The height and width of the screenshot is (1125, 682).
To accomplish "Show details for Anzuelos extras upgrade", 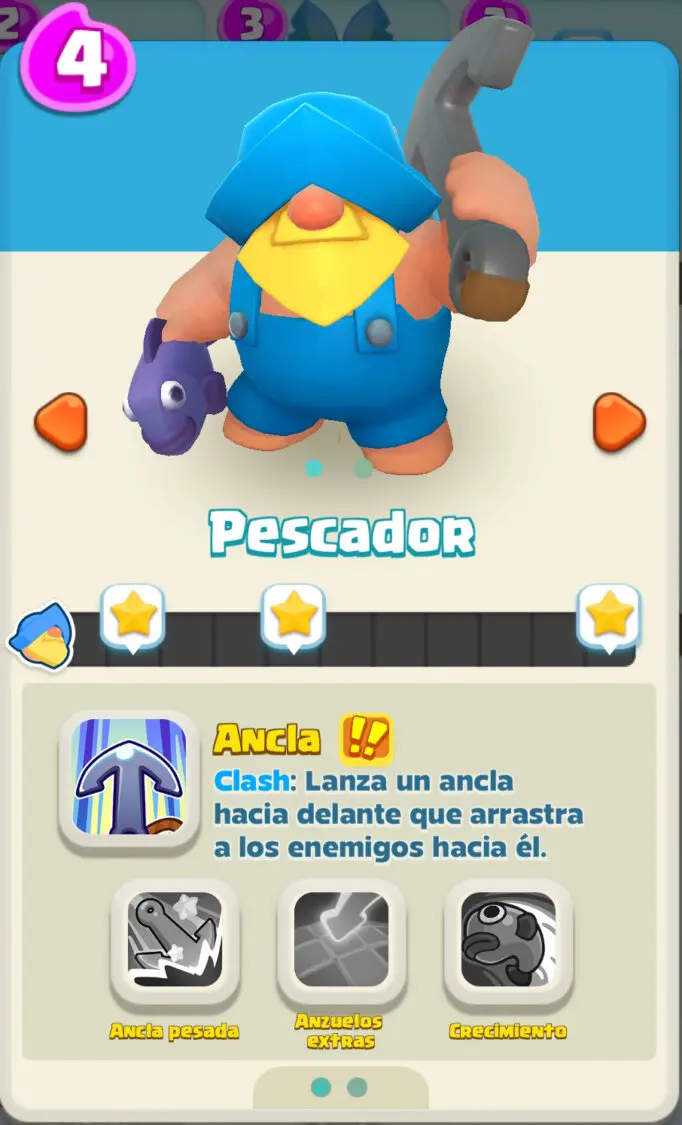I will click(x=341, y=942).
